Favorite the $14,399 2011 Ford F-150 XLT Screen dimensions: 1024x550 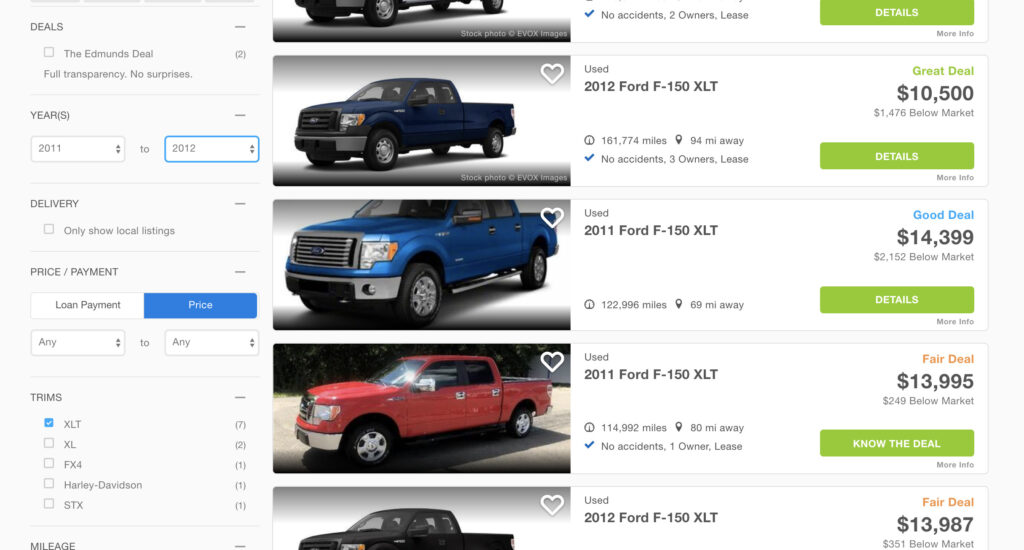click(552, 218)
